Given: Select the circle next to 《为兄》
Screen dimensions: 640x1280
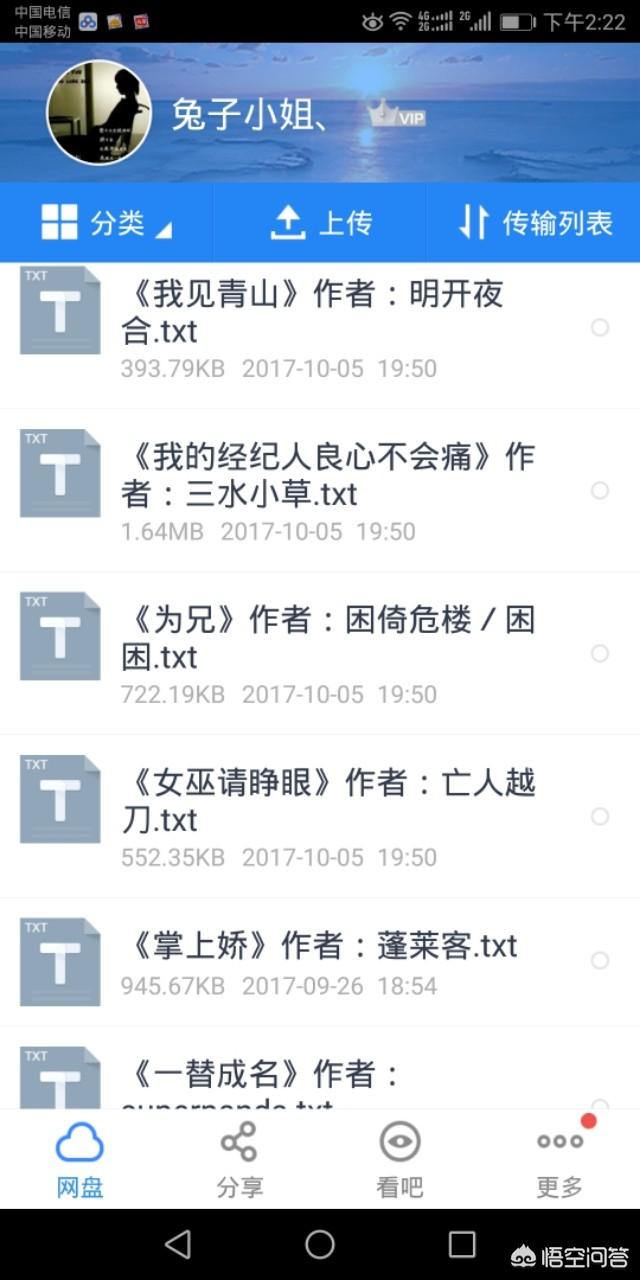Looking at the screenshot, I should coord(600,653).
